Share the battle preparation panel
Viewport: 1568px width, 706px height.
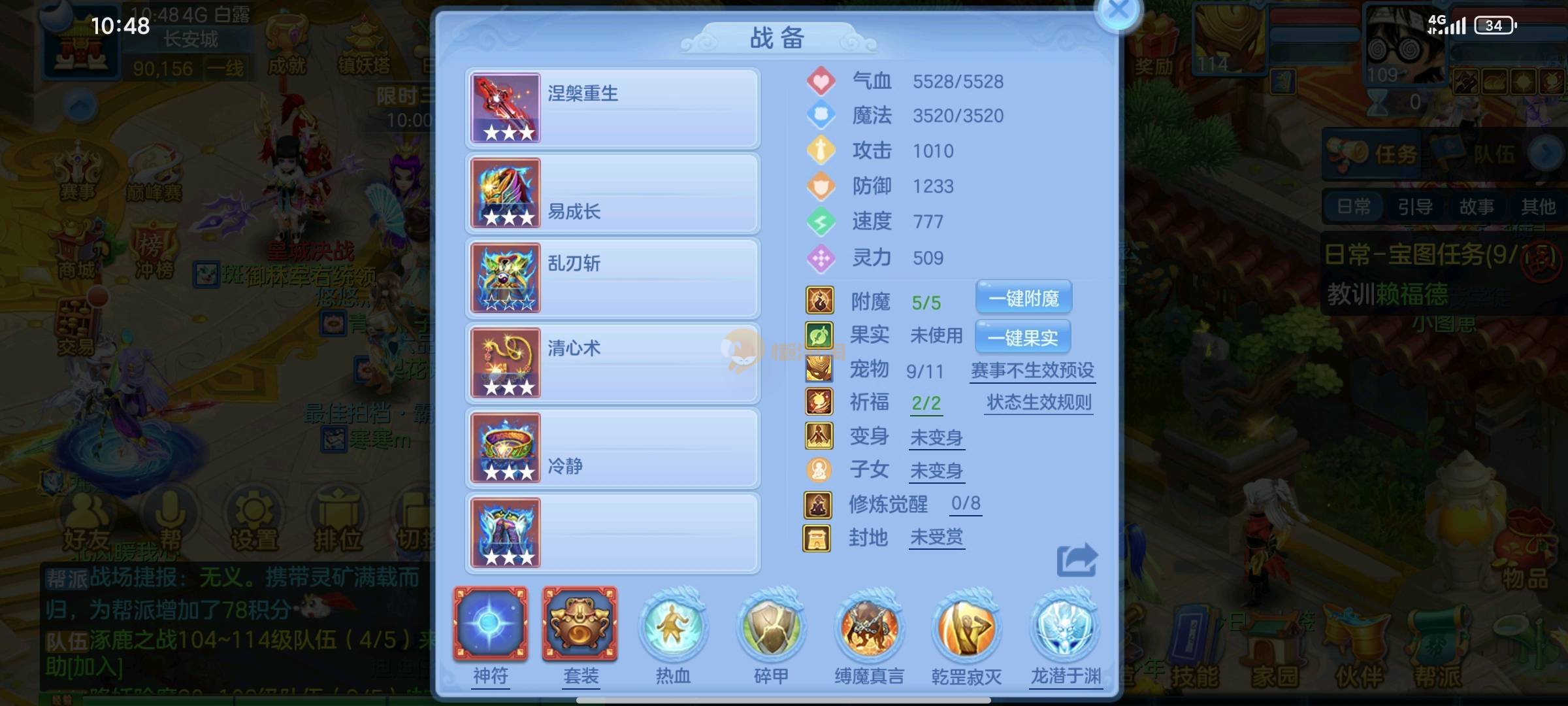(x=1076, y=560)
